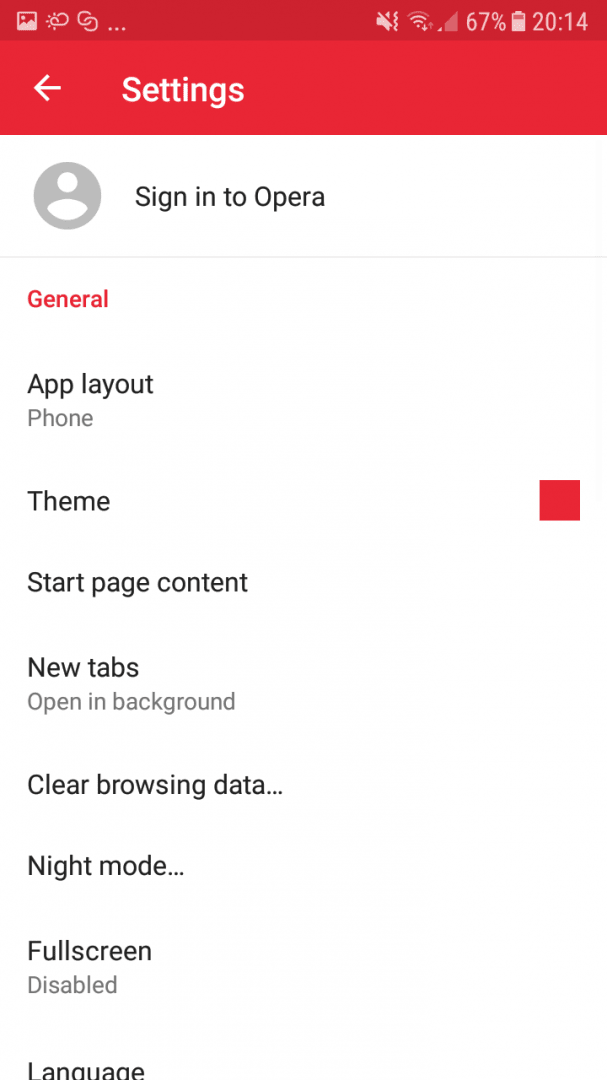The width and height of the screenshot is (607, 1080).
Task: Open Sign in to Opera
Action: click(229, 197)
